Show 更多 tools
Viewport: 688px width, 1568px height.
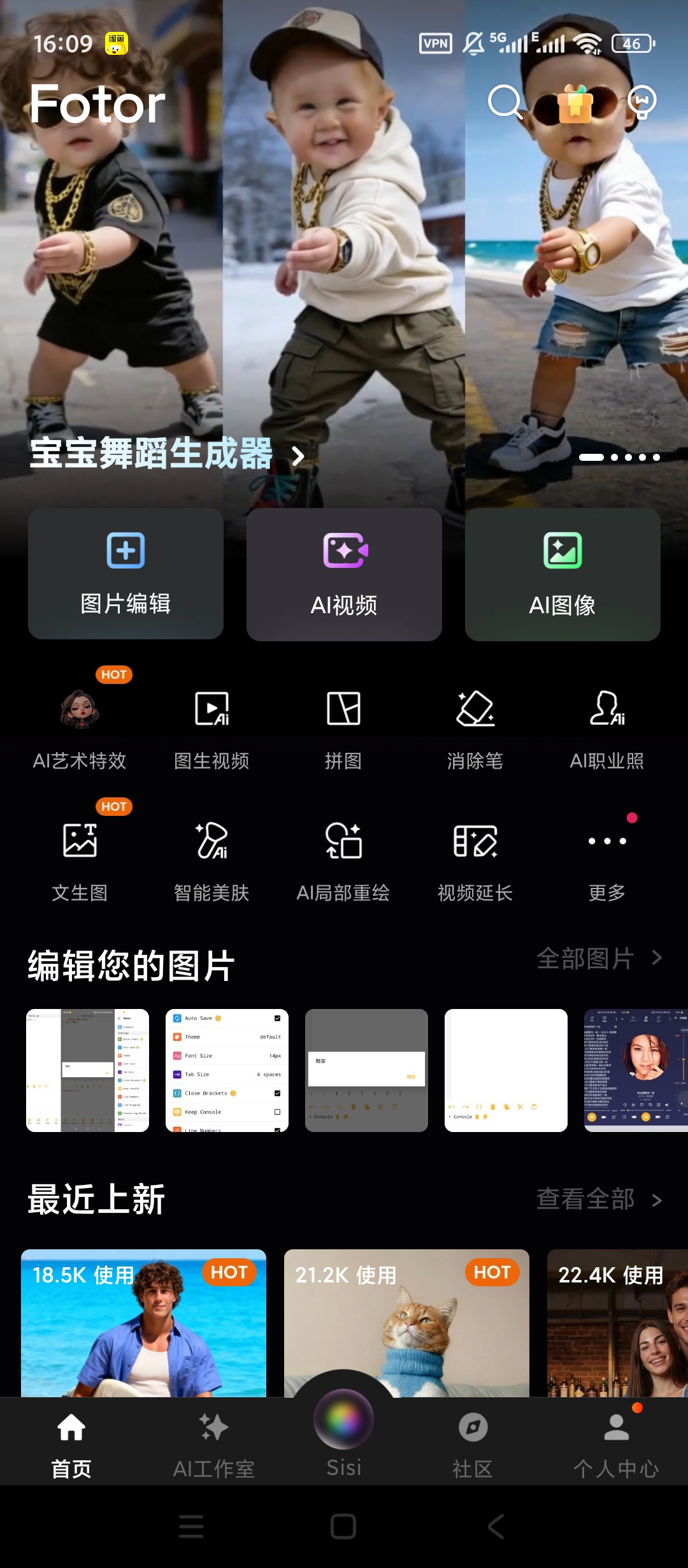point(607,862)
